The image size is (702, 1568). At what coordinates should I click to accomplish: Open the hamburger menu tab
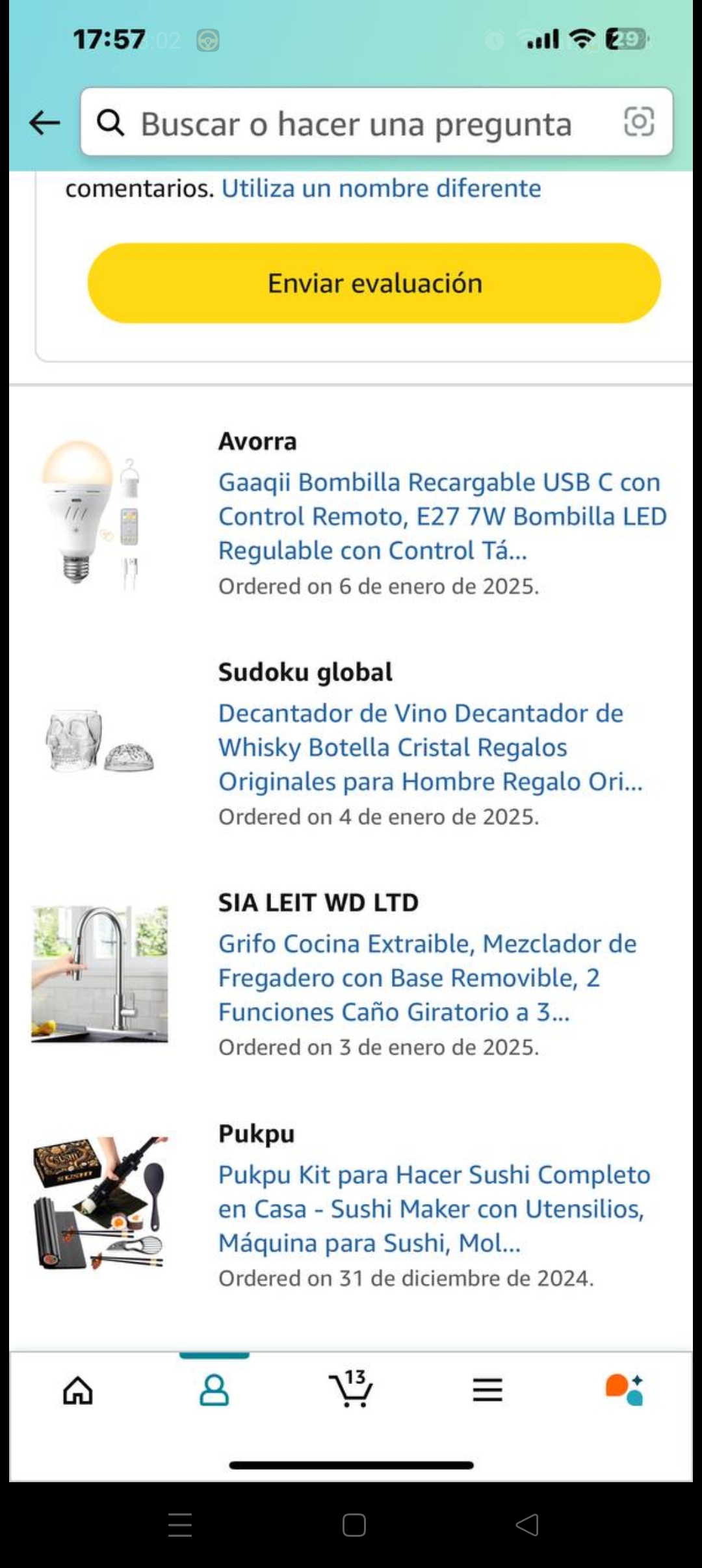pos(487,1391)
